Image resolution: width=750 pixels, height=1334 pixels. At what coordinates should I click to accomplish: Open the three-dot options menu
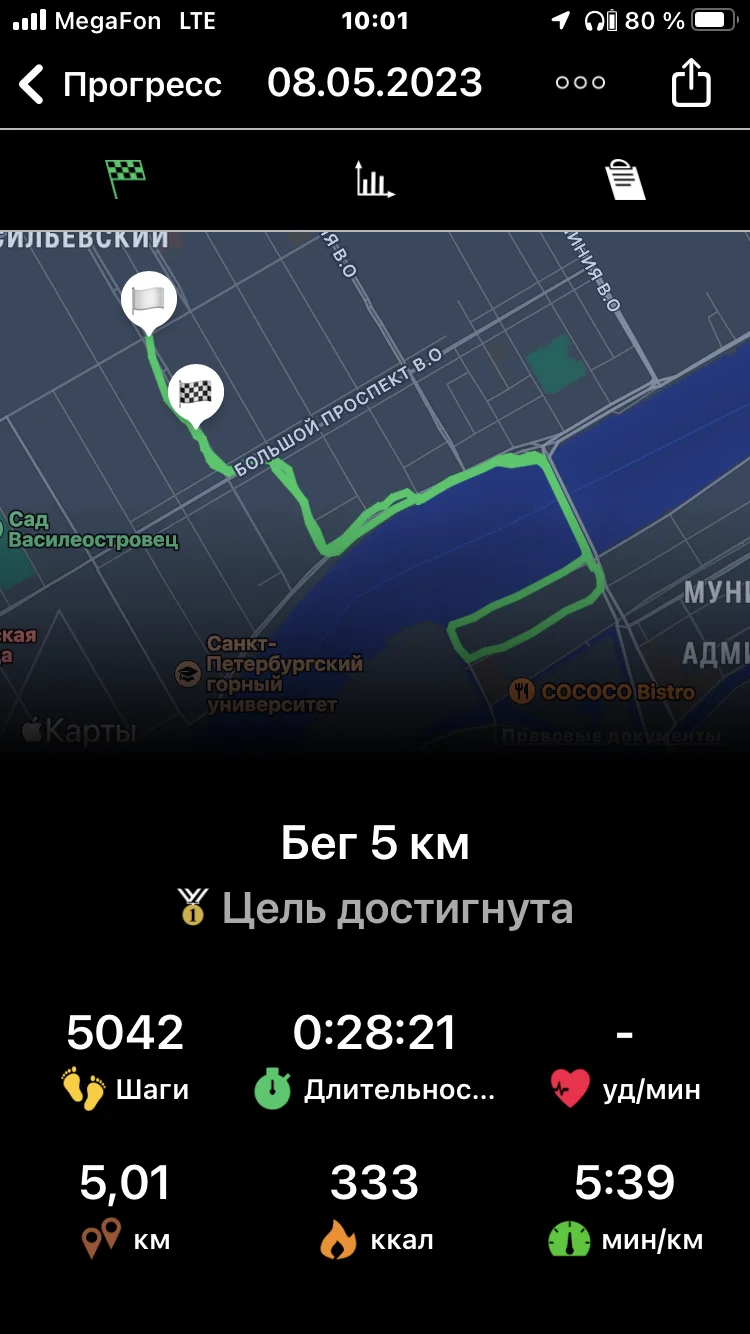coord(581,83)
